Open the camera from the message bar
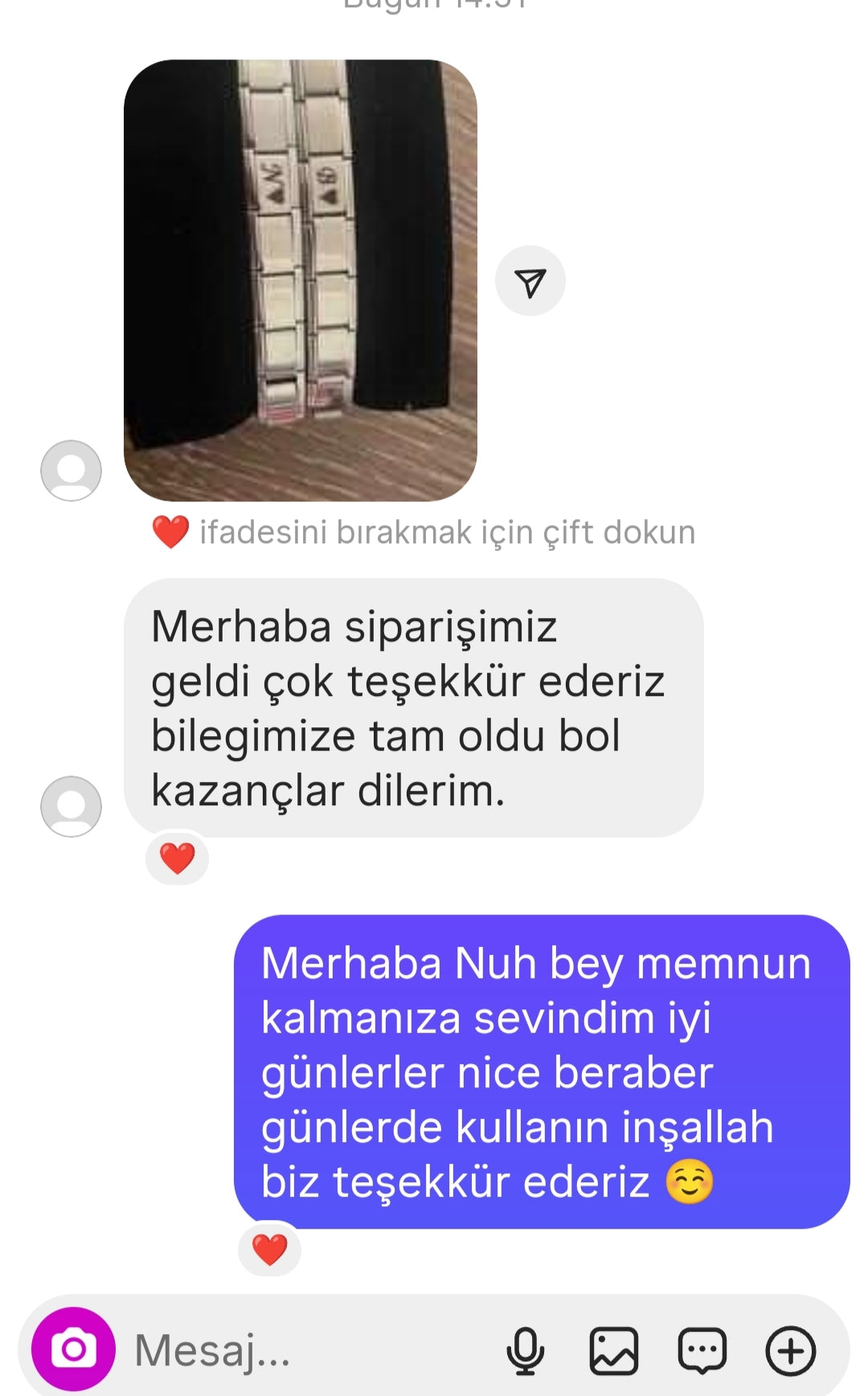 point(73,1349)
